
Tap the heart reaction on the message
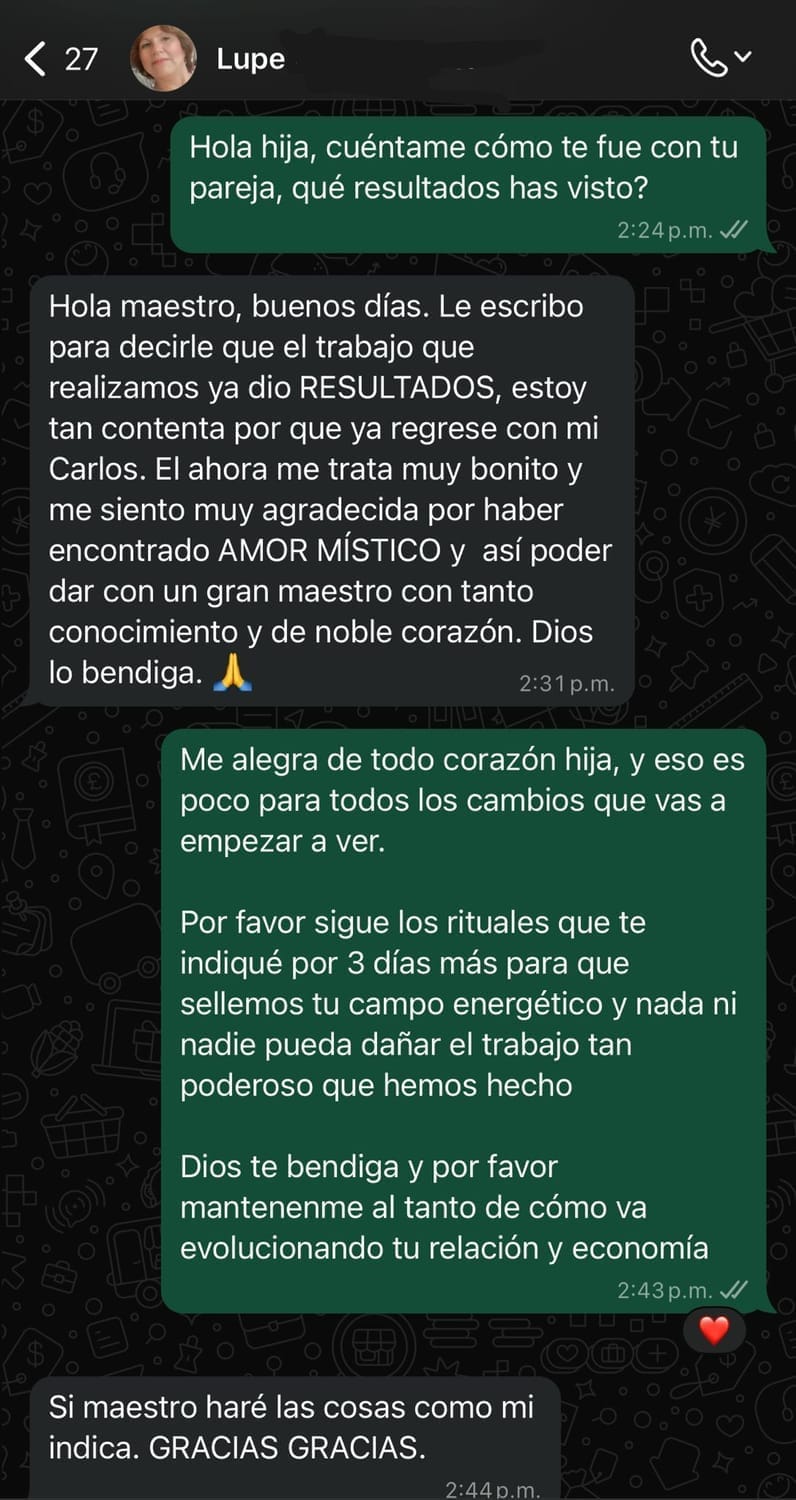714,1330
